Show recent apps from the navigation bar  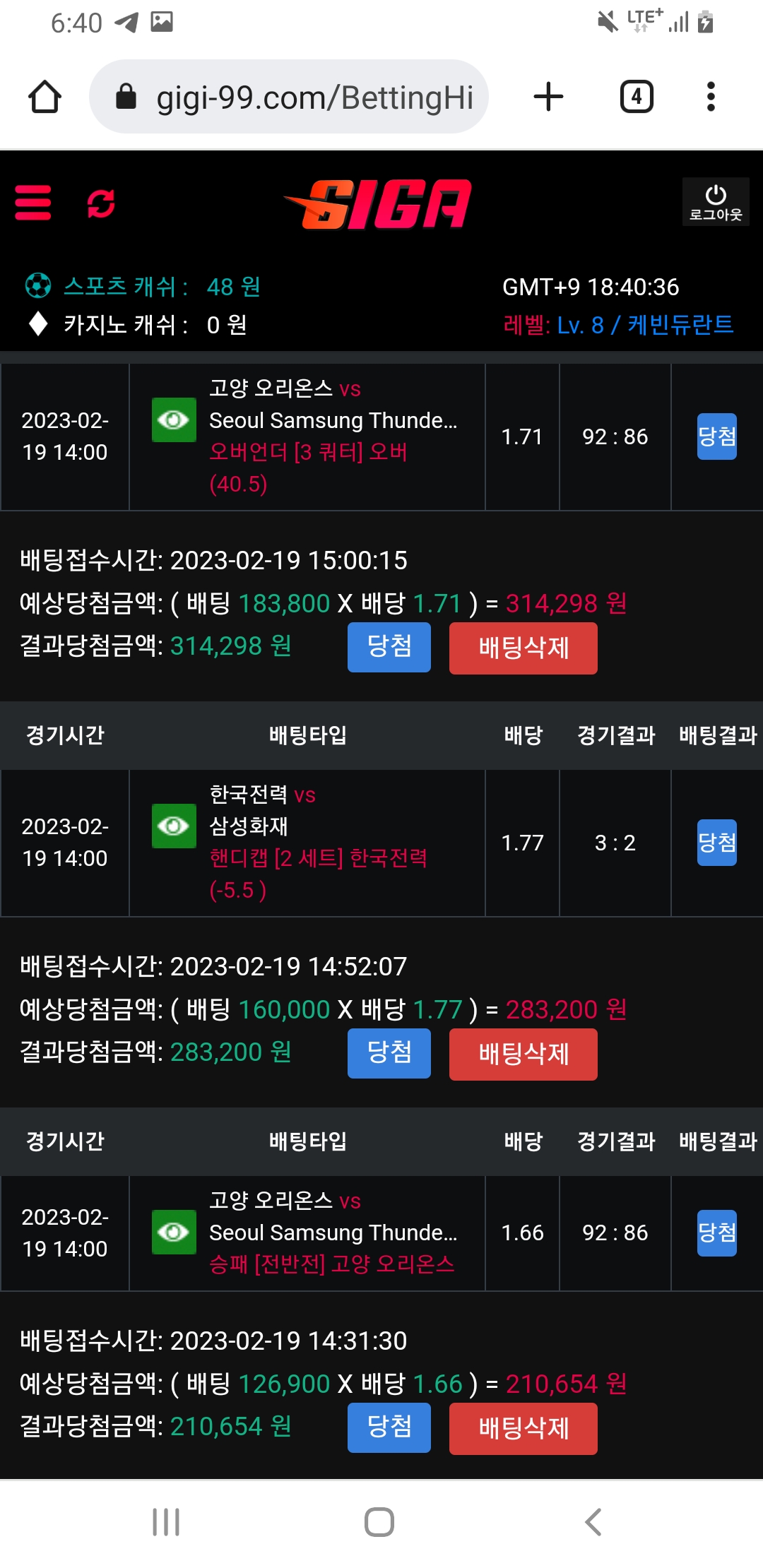(167, 1521)
